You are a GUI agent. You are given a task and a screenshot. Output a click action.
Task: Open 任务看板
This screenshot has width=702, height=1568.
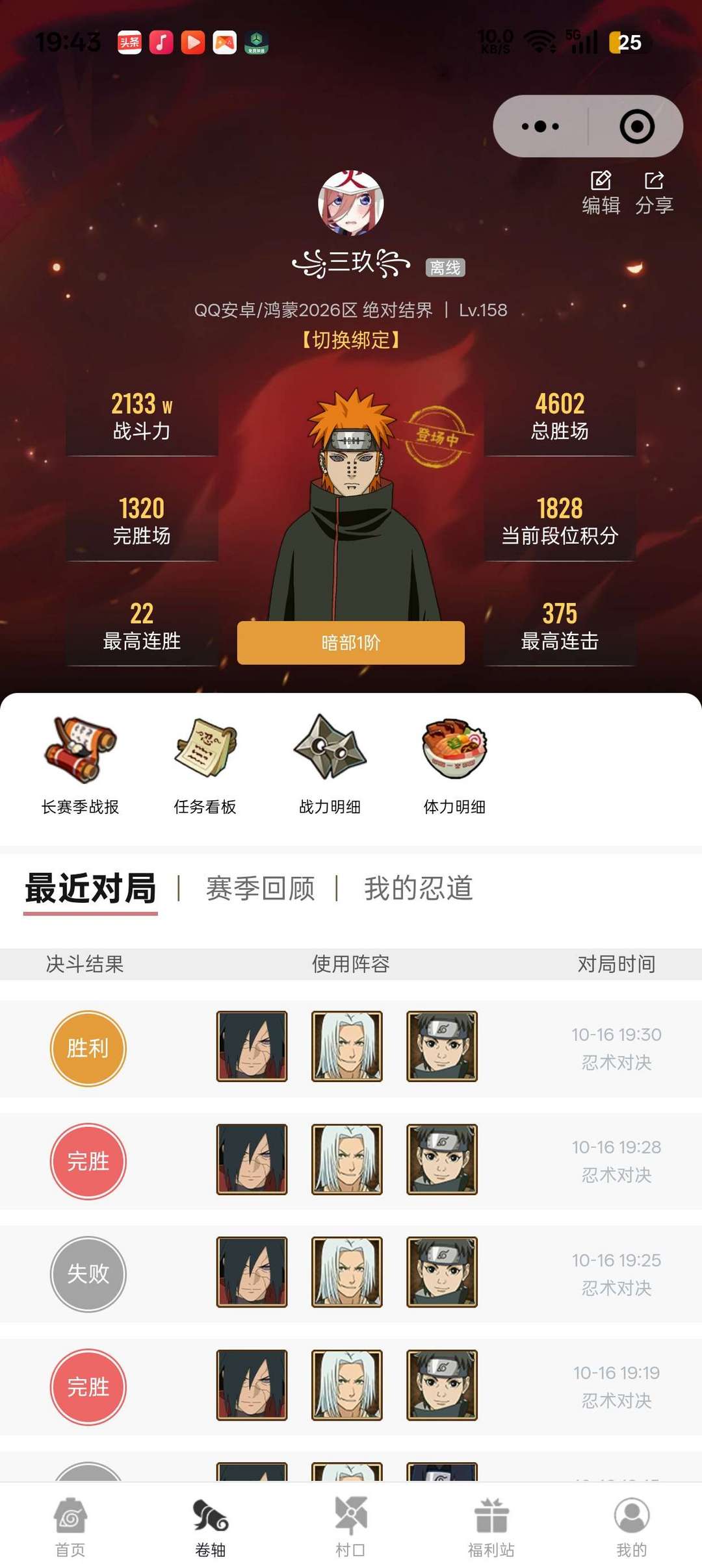point(205,765)
